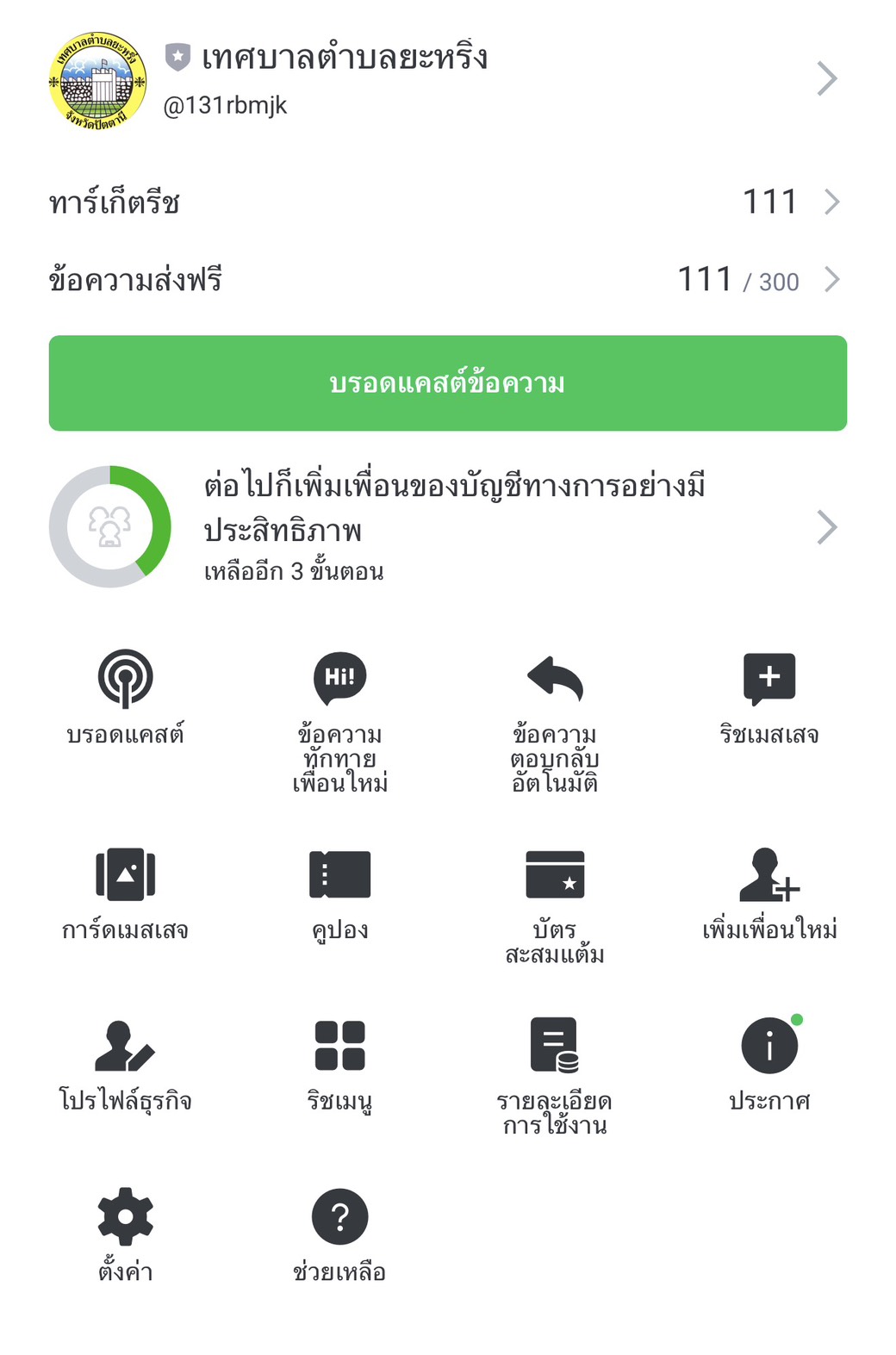Viewport: 896px width, 1355px height.
Task: Edit โปรไฟล์ธุรกิจ business profile
Action: [x=126, y=1064]
